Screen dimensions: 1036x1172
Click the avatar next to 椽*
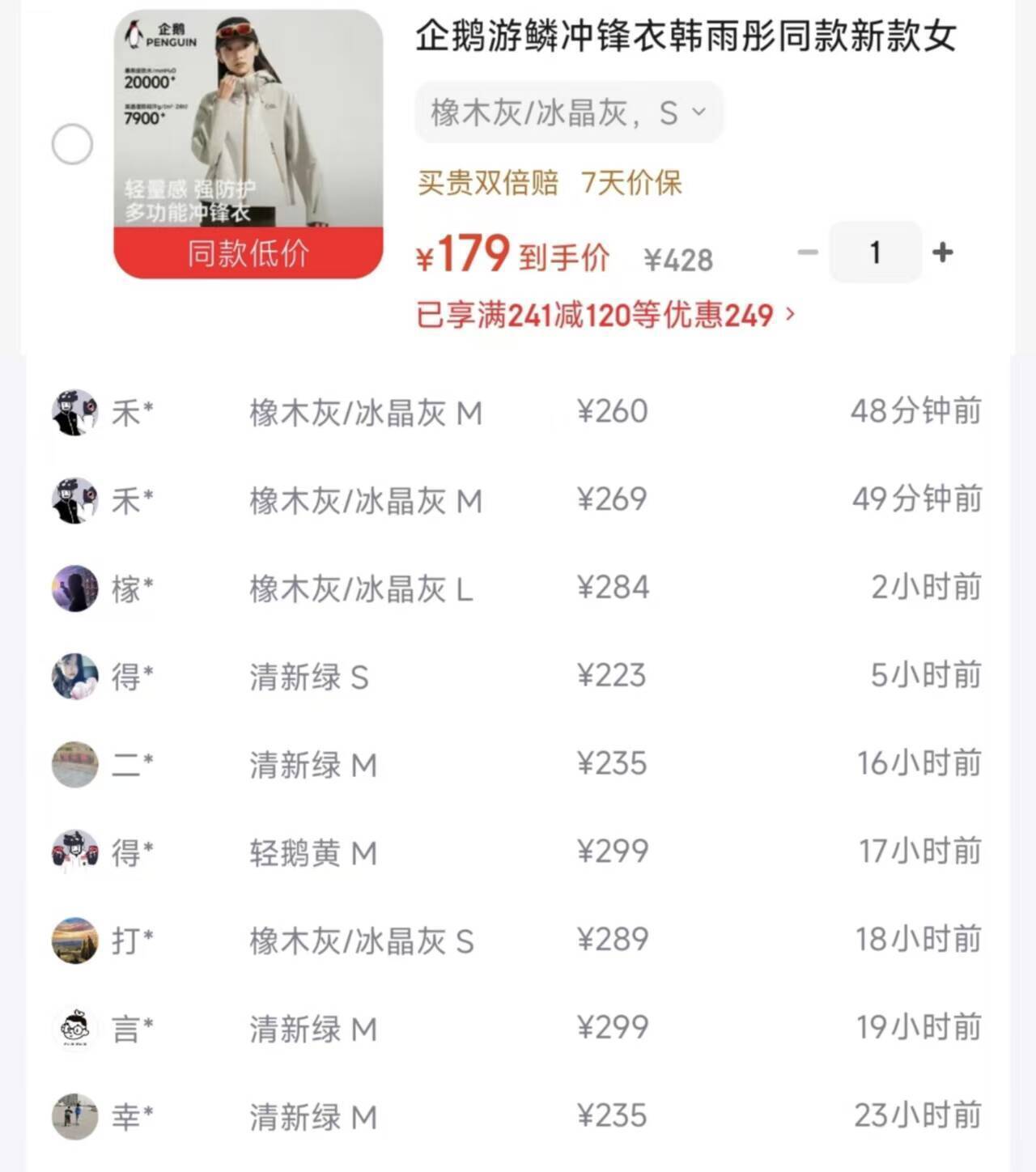(x=74, y=588)
